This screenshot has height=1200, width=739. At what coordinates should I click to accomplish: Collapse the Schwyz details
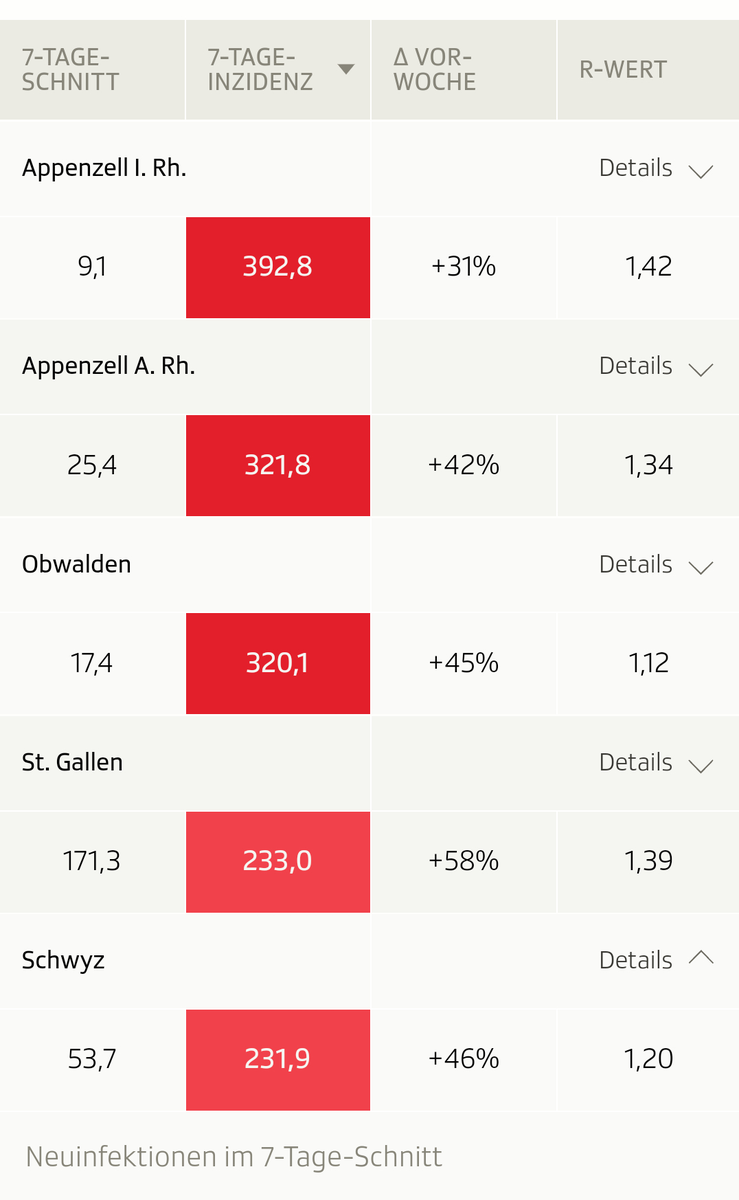(655, 961)
